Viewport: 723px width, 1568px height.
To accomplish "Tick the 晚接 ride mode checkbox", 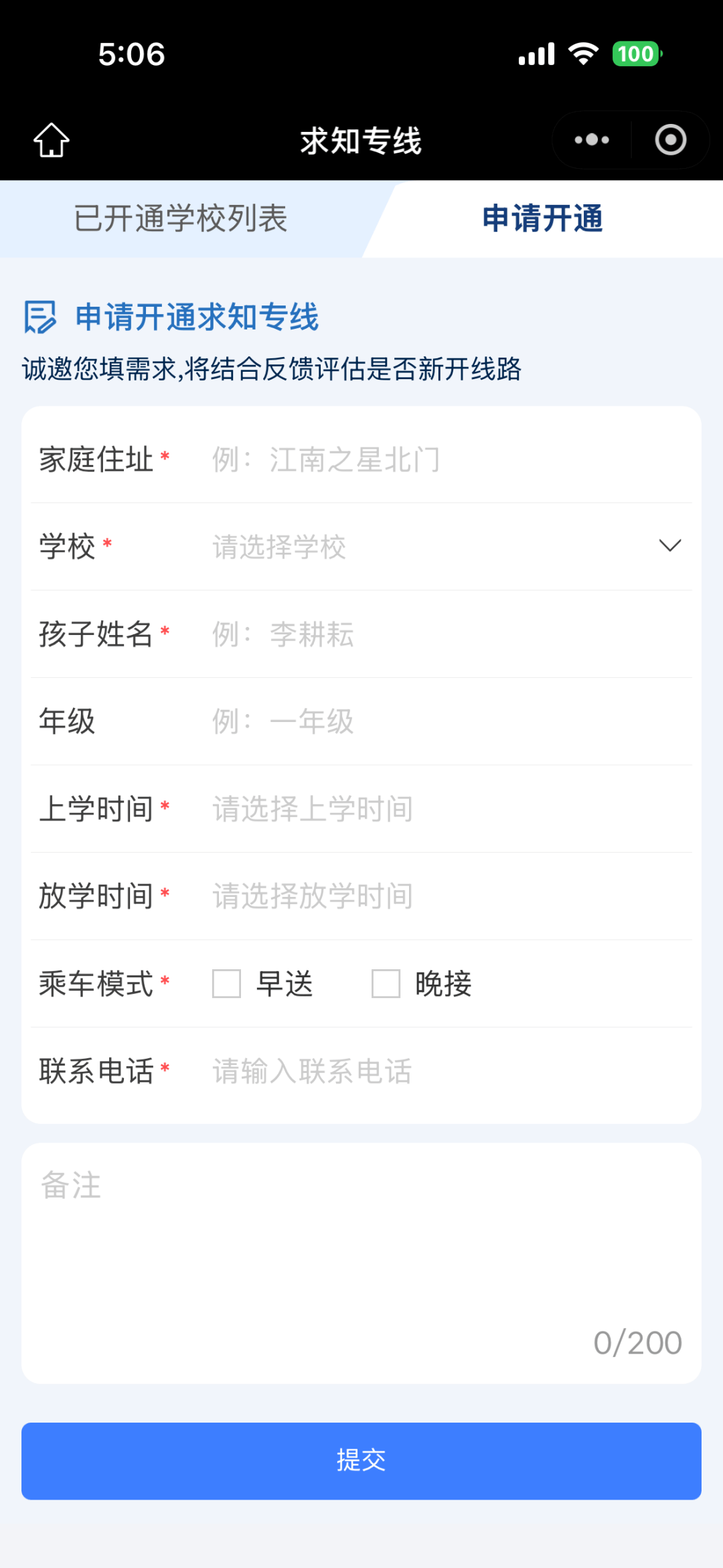I will [x=386, y=984].
